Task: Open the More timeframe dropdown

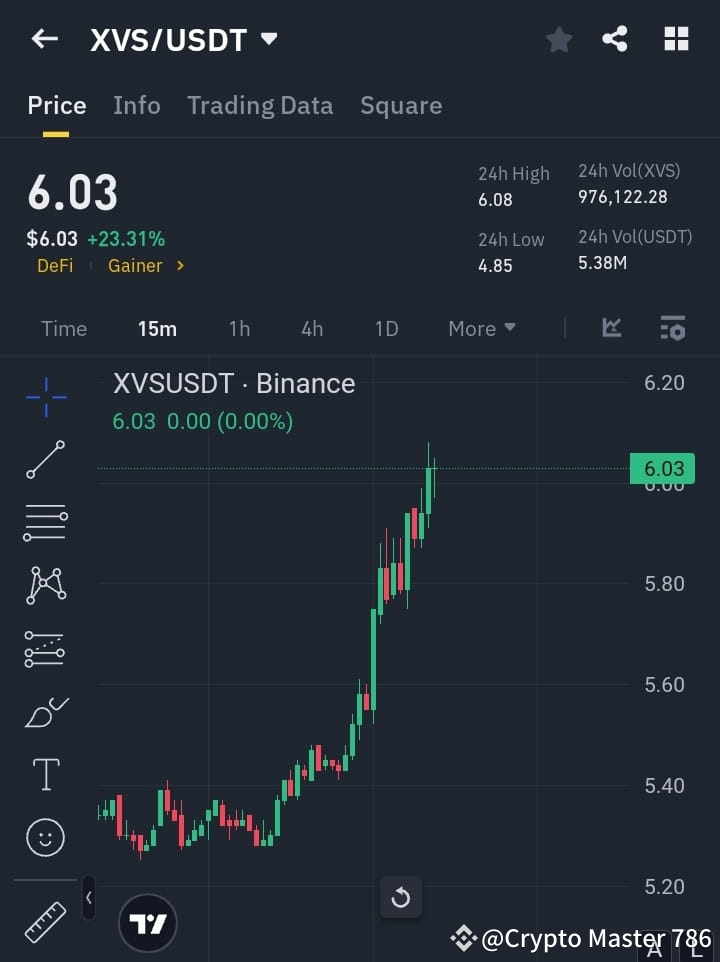Action: pyautogui.click(x=481, y=328)
